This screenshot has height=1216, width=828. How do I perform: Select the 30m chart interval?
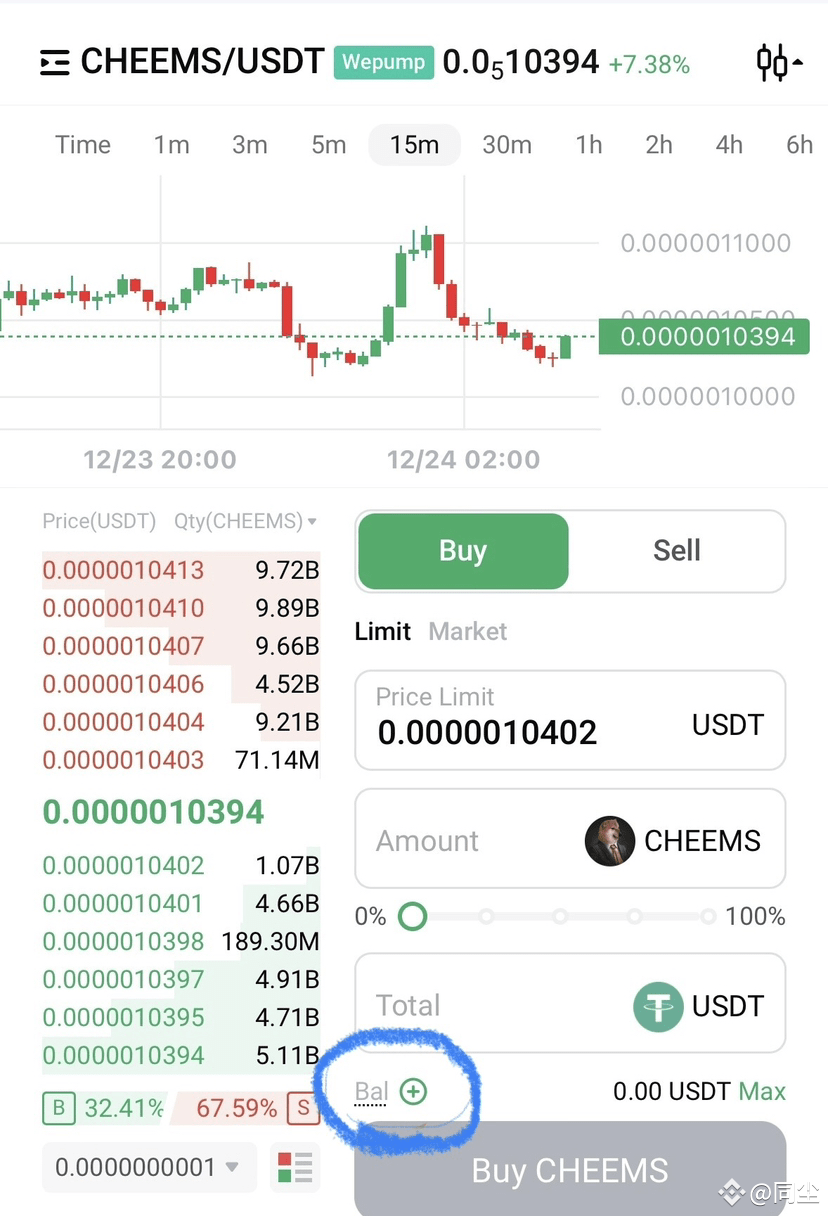(x=506, y=145)
